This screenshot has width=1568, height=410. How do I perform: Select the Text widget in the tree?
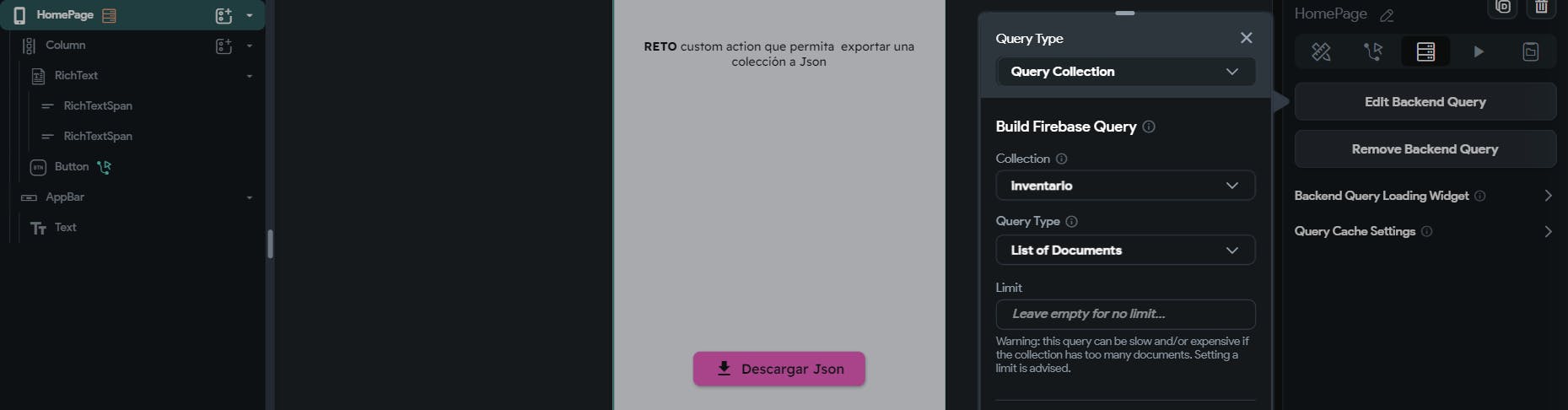[x=65, y=228]
